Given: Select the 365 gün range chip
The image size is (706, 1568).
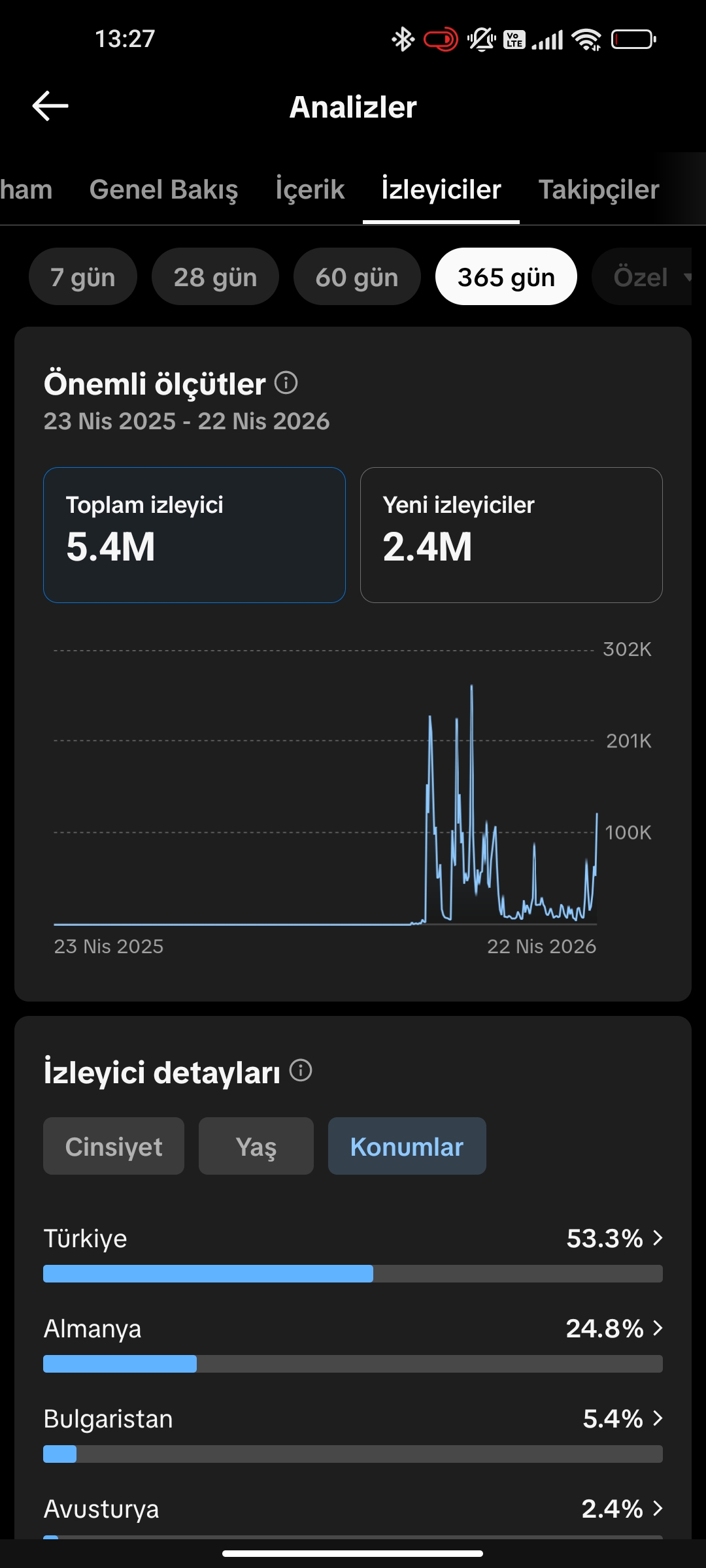Looking at the screenshot, I should point(506,276).
